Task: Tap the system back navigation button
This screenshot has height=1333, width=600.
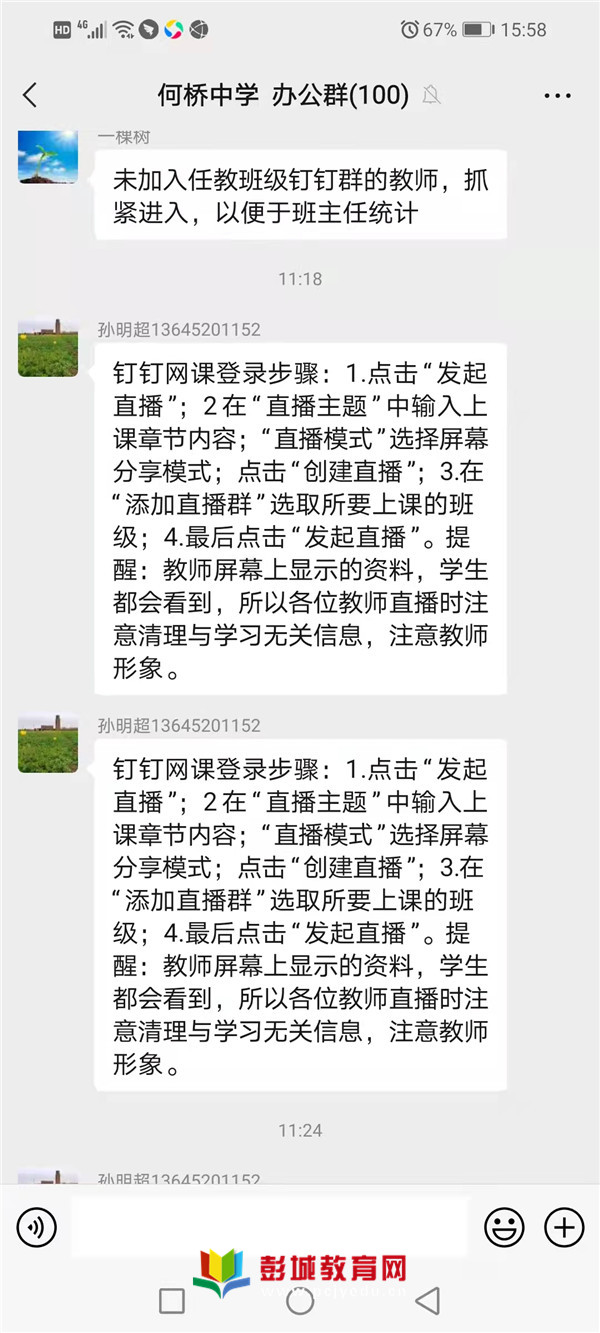Action: (427, 1300)
